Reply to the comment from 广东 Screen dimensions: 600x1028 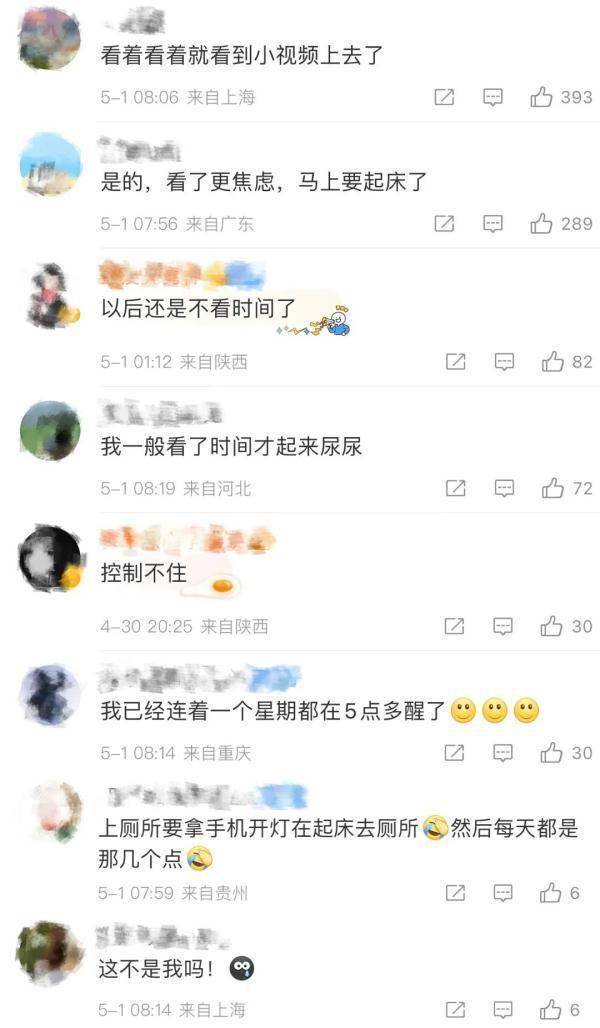[x=493, y=224]
